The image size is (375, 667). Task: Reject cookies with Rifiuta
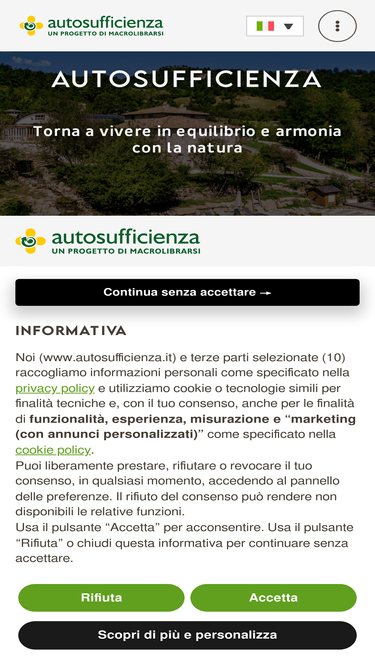pos(101,597)
